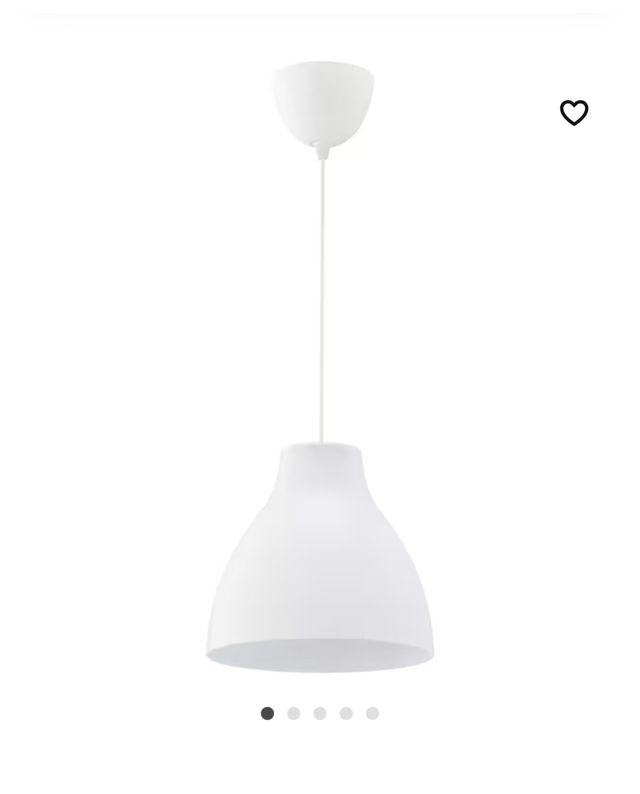
Task: Save the pendant lamp to favorites
Action: click(x=574, y=113)
